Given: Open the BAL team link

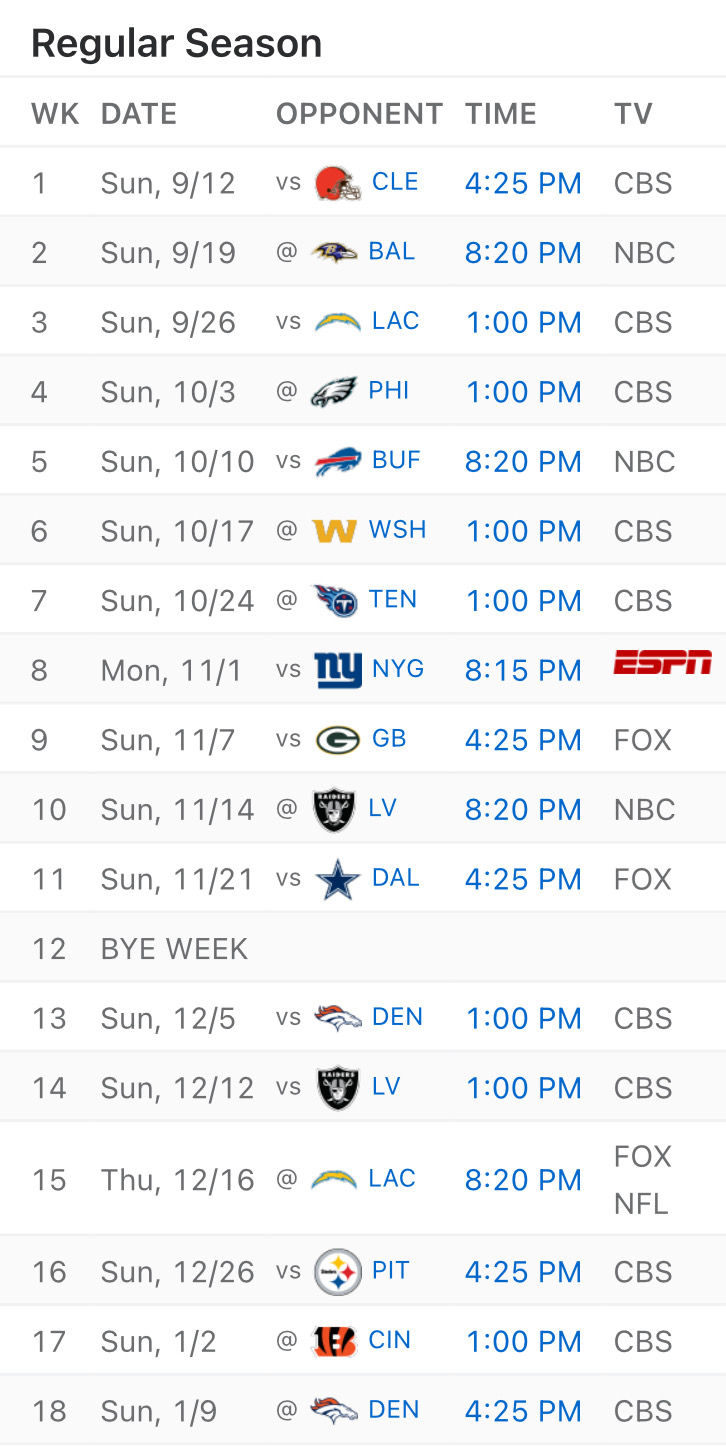Looking at the screenshot, I should 391,251.
